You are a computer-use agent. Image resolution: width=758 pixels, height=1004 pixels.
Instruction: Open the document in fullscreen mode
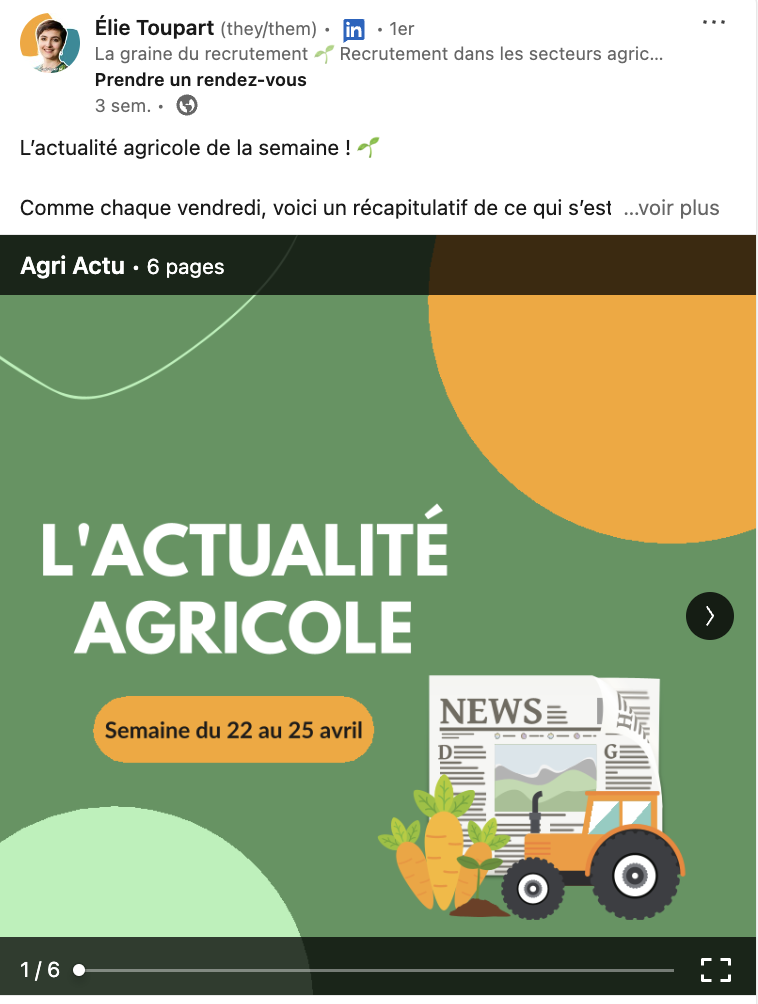[716, 970]
